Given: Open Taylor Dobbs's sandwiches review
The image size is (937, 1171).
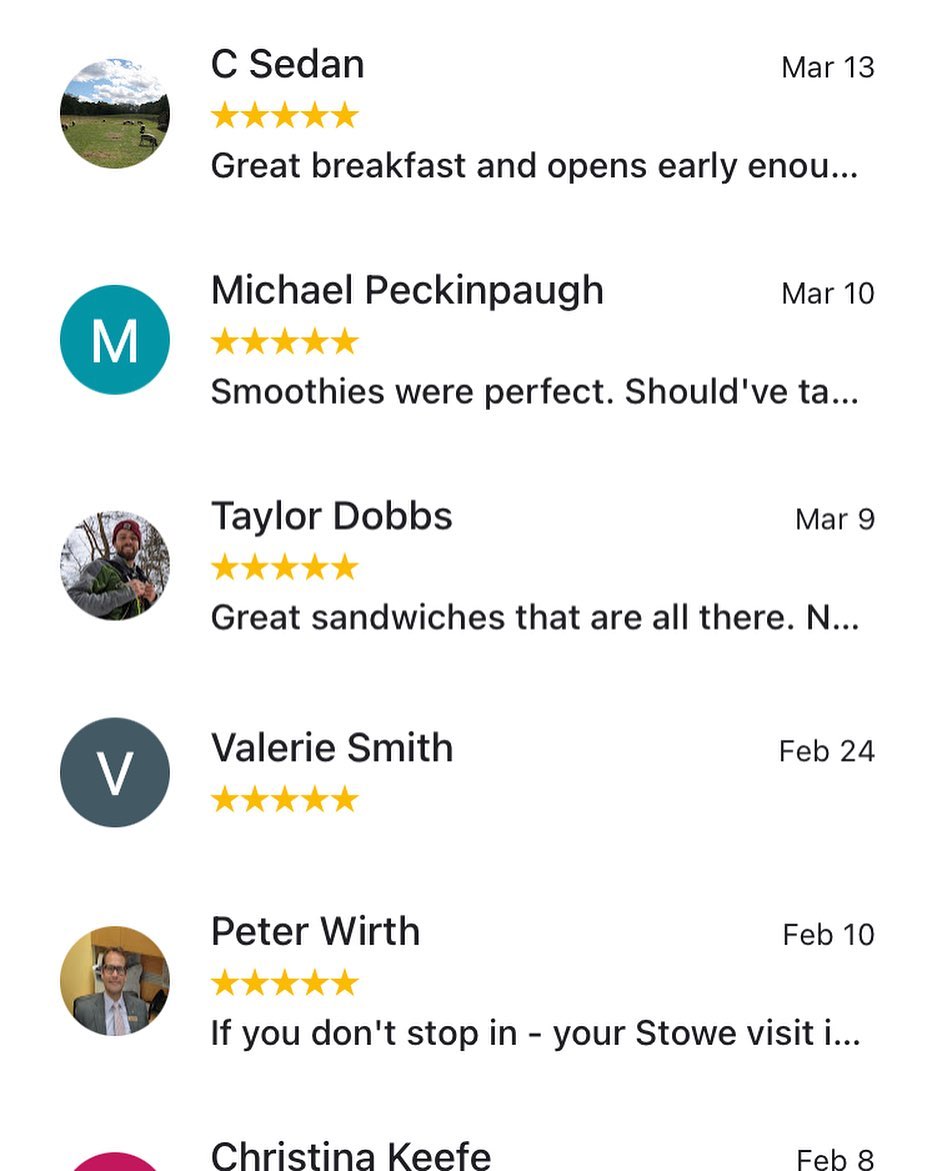Looking at the screenshot, I should point(534,618).
